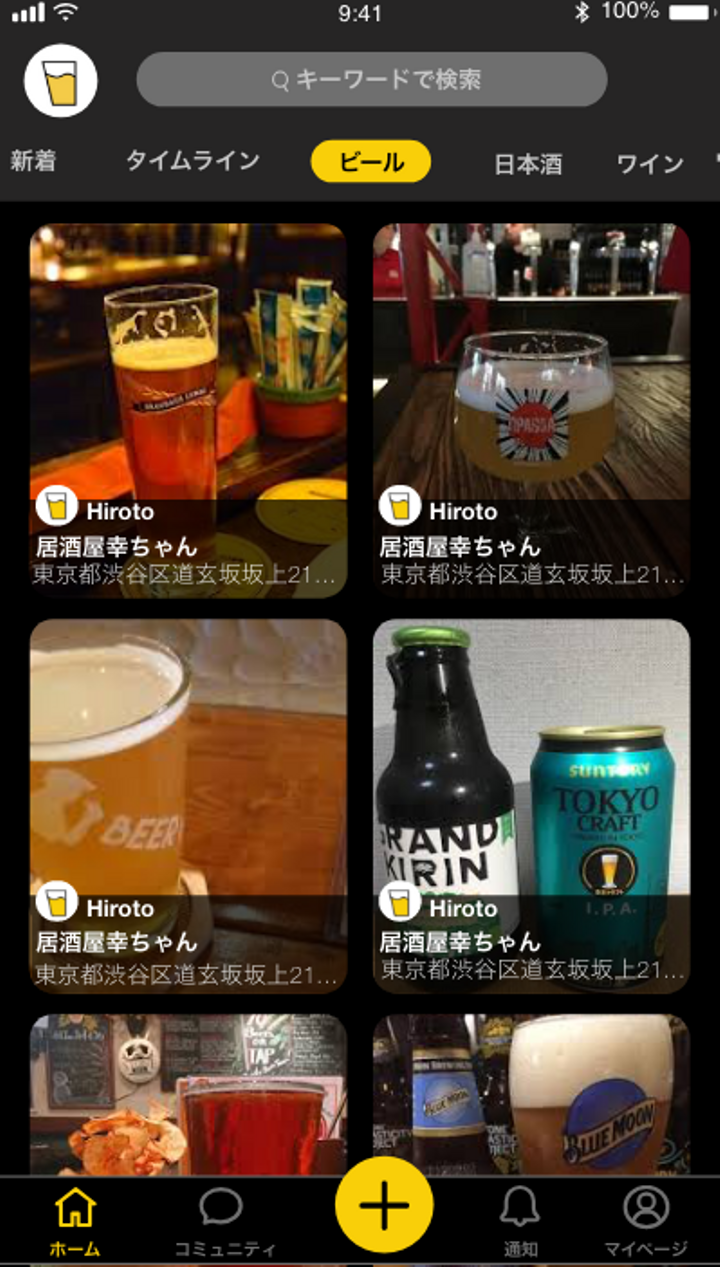
Task: Add a new post with the plus button
Action: click(x=384, y=1205)
